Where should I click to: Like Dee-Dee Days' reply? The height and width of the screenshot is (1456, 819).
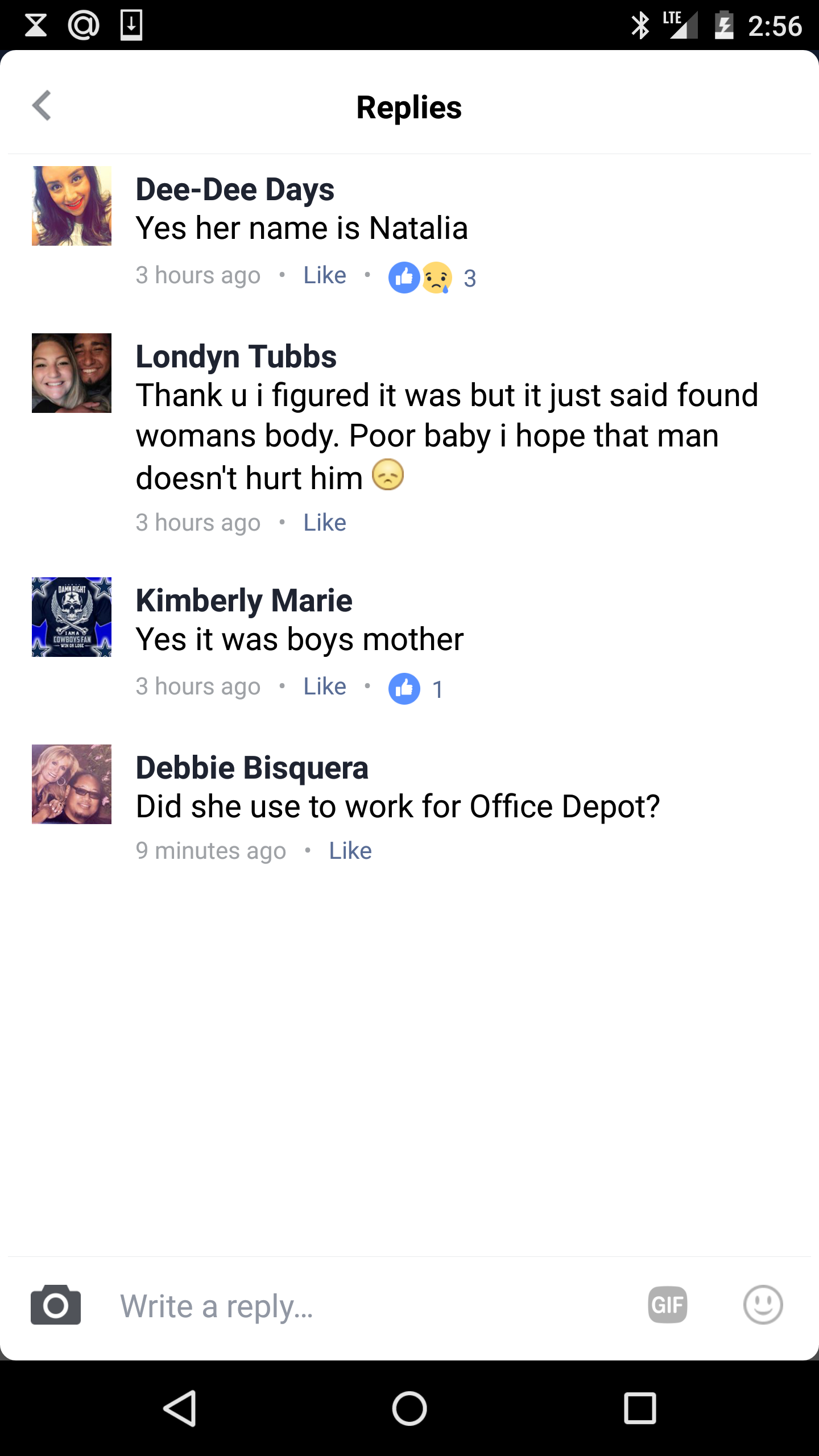tap(324, 276)
